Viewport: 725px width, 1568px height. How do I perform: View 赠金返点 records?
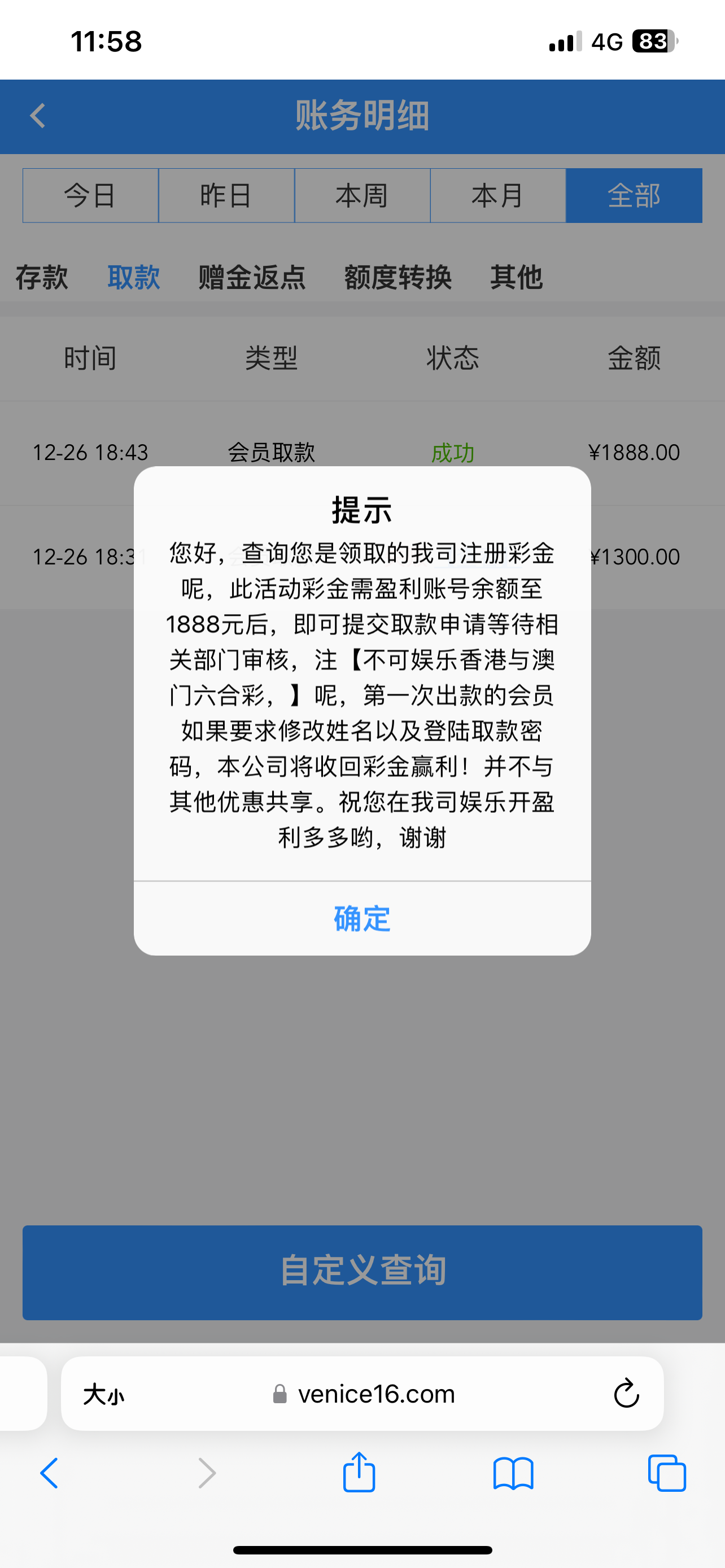(252, 278)
